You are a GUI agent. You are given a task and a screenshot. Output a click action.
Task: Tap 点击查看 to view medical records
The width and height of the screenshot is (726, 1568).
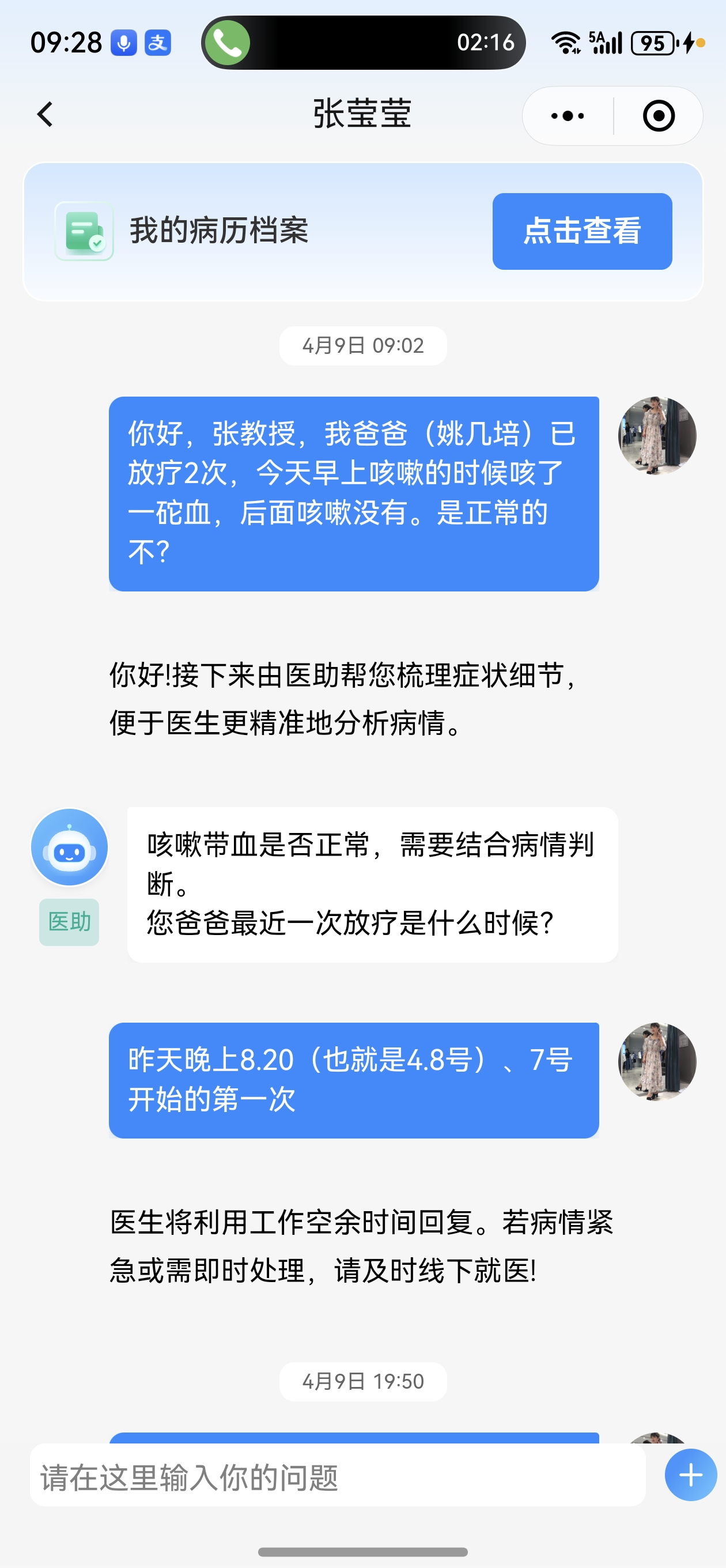click(582, 231)
